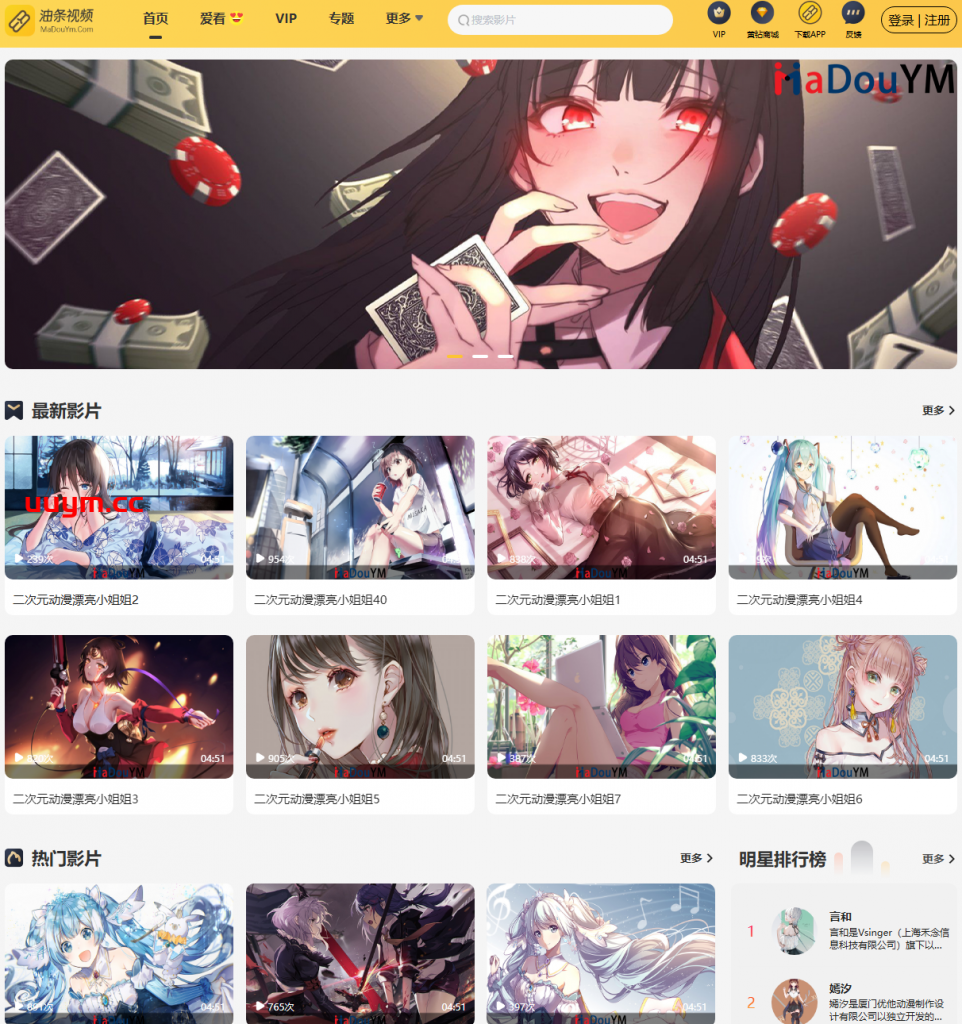
Task: Open video 二次元动漫漂亮小姐姐40
Action: pyautogui.click(x=360, y=508)
